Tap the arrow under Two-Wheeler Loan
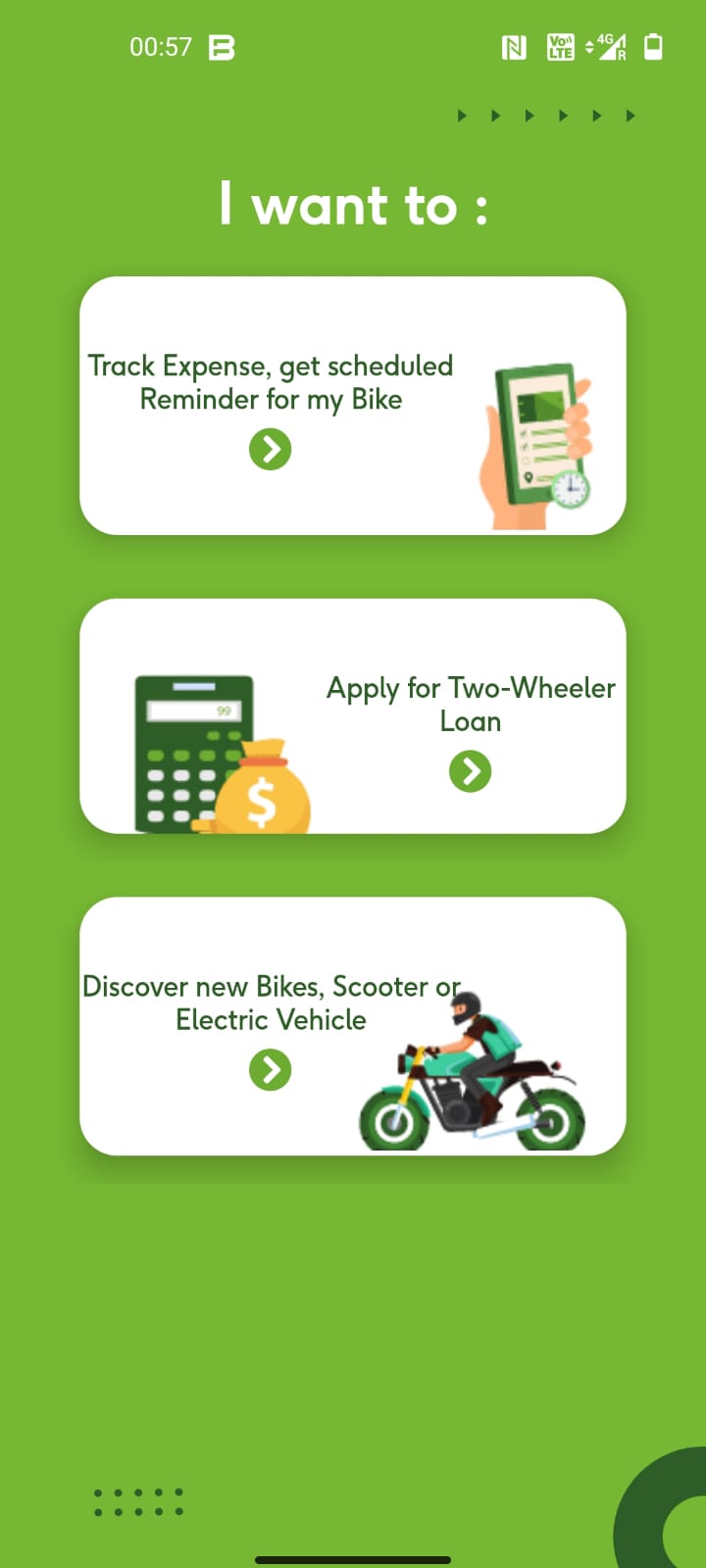Screen dimensions: 706x1568 click(471, 771)
